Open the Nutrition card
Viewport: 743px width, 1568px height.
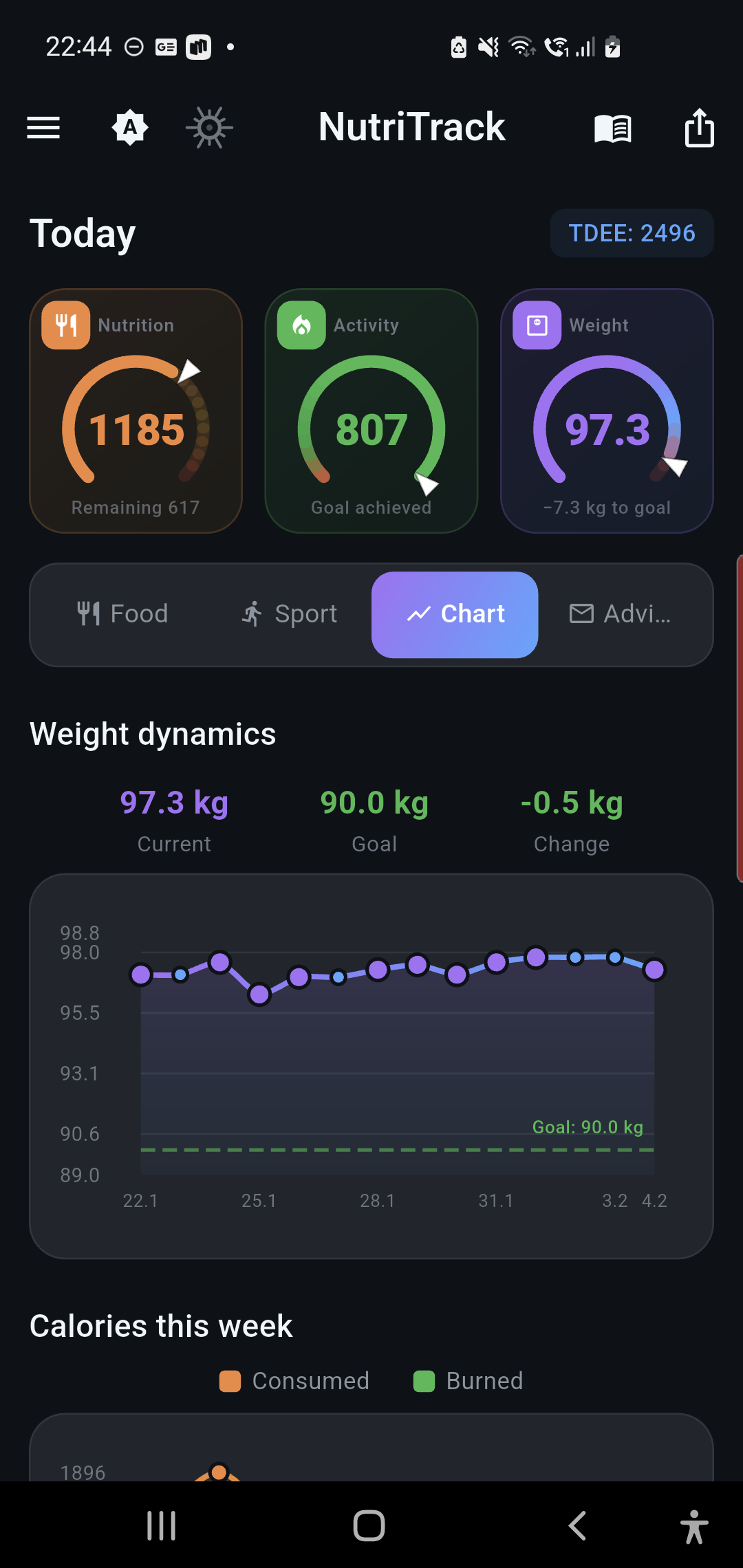[136, 411]
